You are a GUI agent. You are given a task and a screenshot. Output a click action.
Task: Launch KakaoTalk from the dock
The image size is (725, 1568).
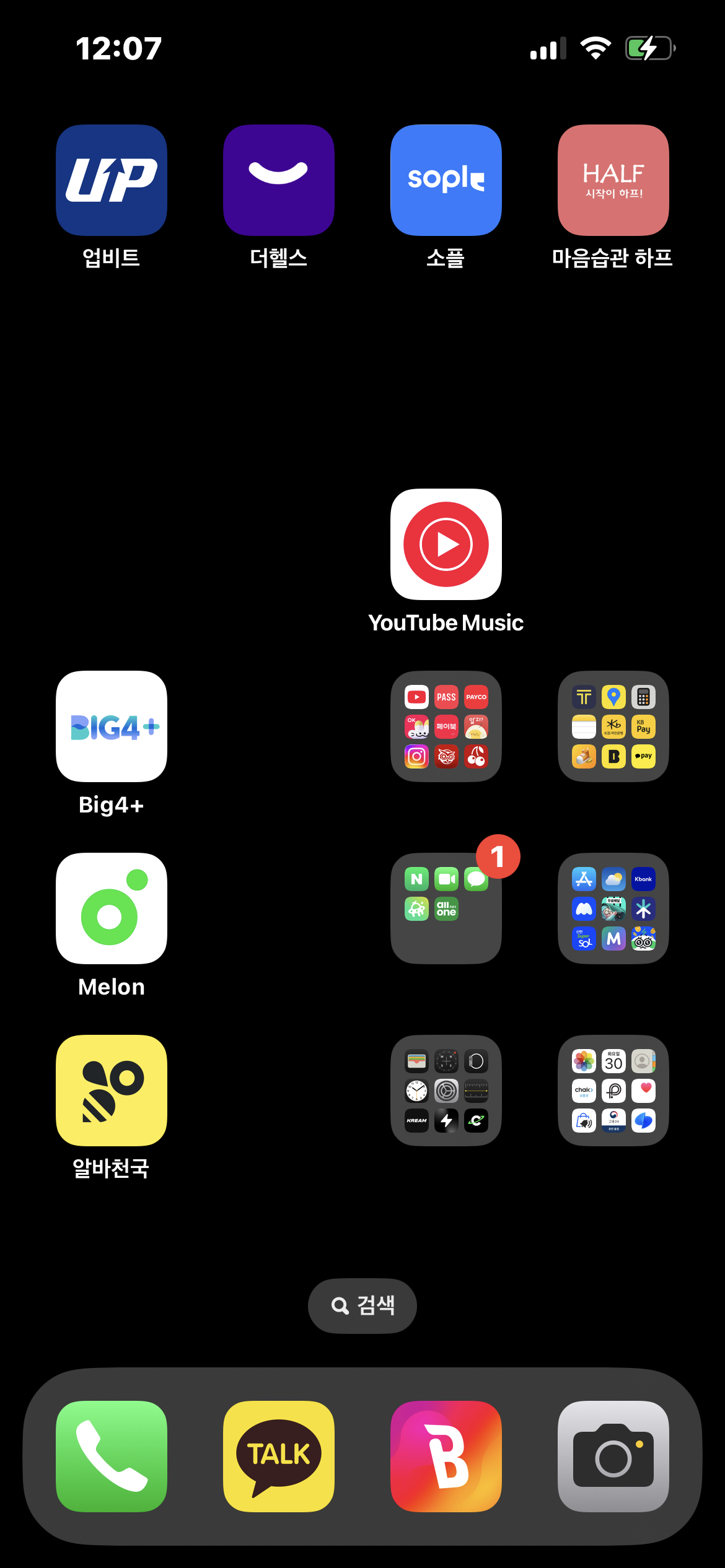(x=279, y=1456)
